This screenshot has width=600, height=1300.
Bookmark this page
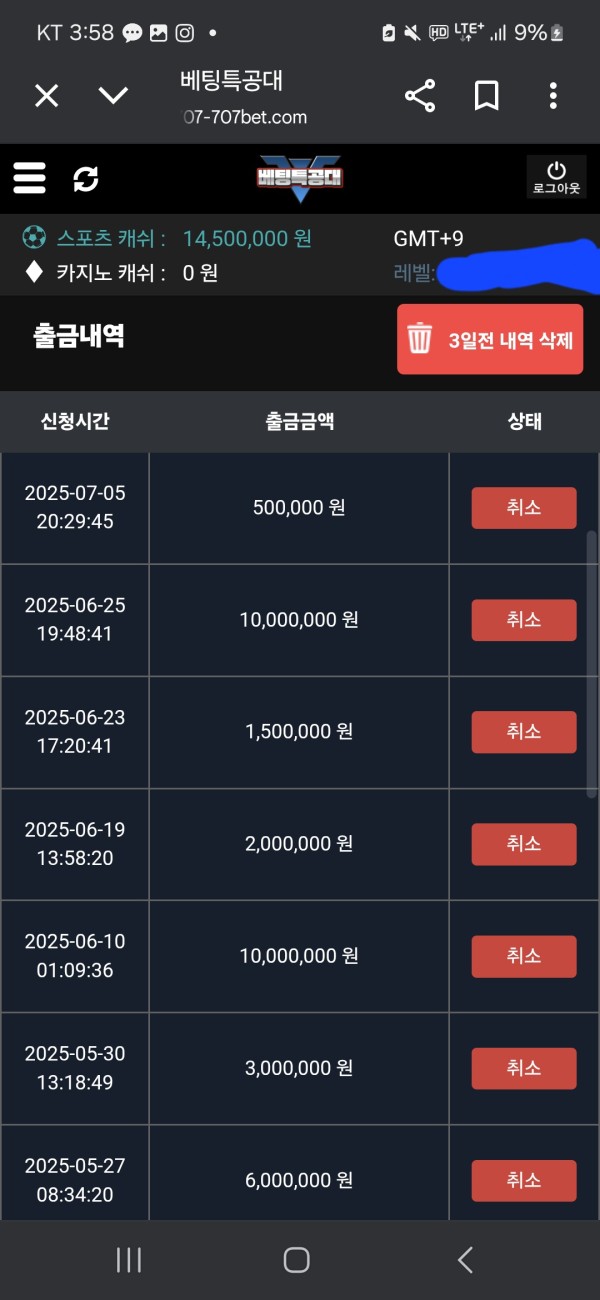point(486,96)
